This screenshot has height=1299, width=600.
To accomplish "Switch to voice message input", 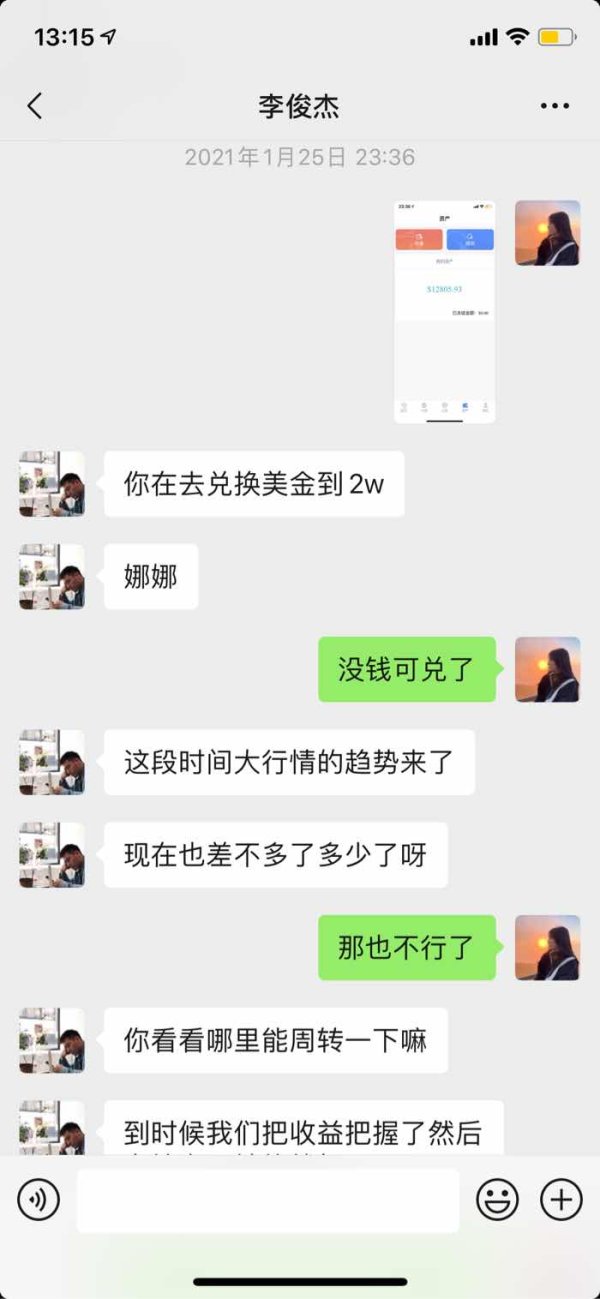I will point(38,1199).
